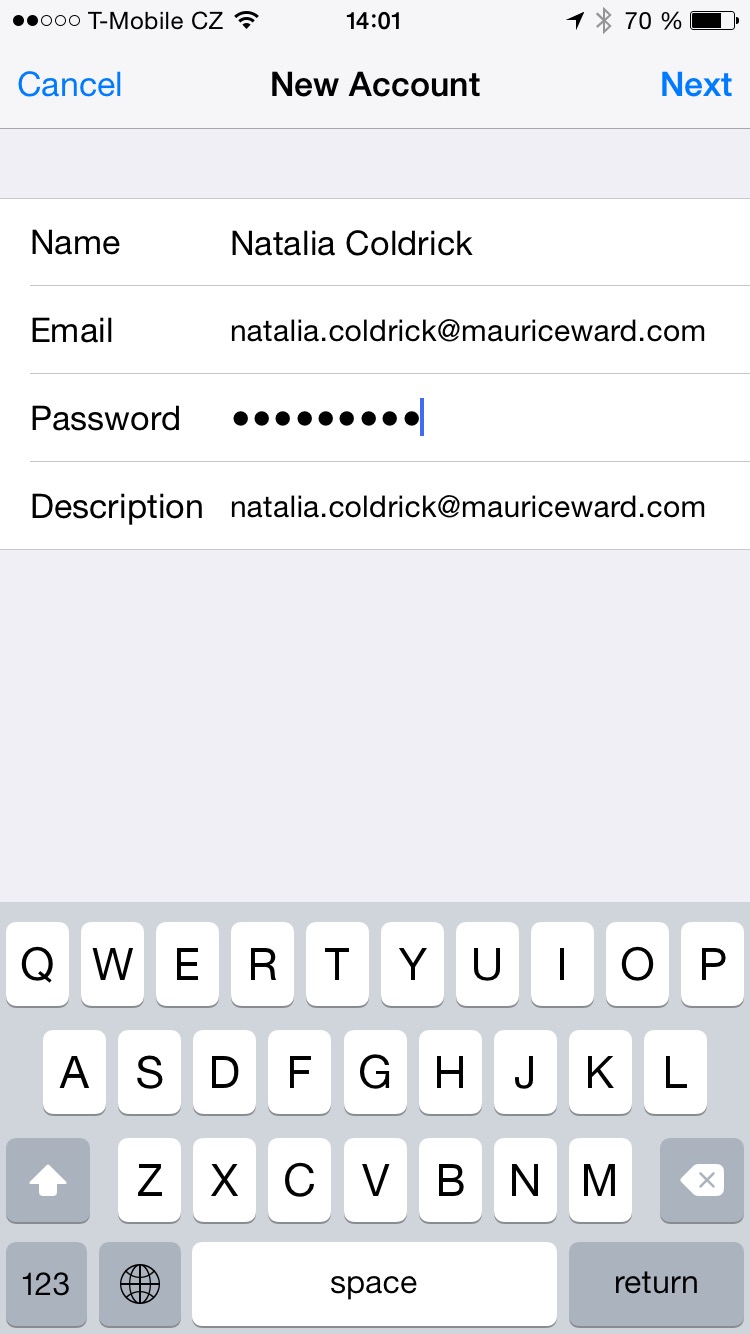Tap the letter M key
750x1334 pixels.
point(600,1180)
